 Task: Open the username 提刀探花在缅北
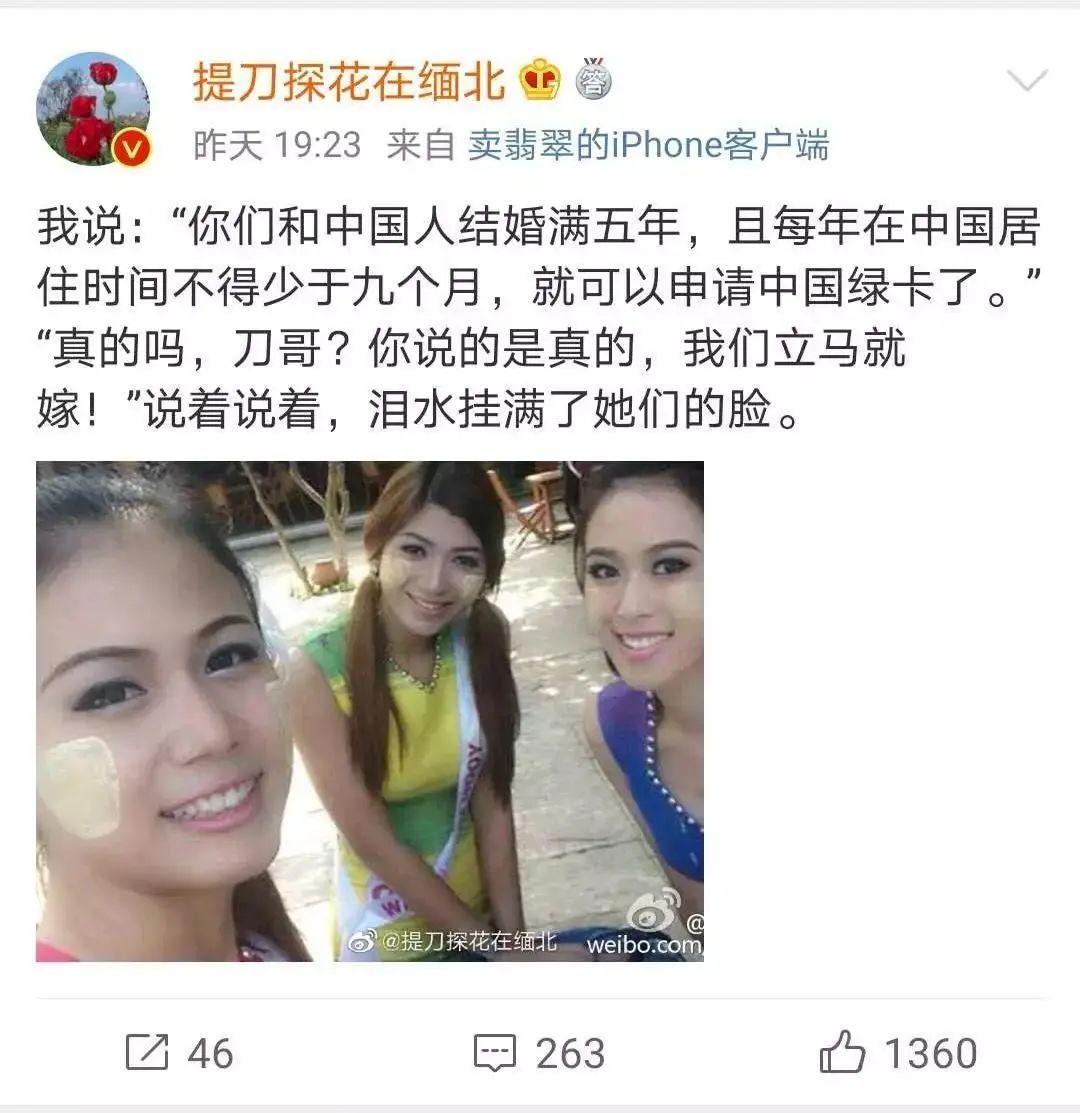349,82
